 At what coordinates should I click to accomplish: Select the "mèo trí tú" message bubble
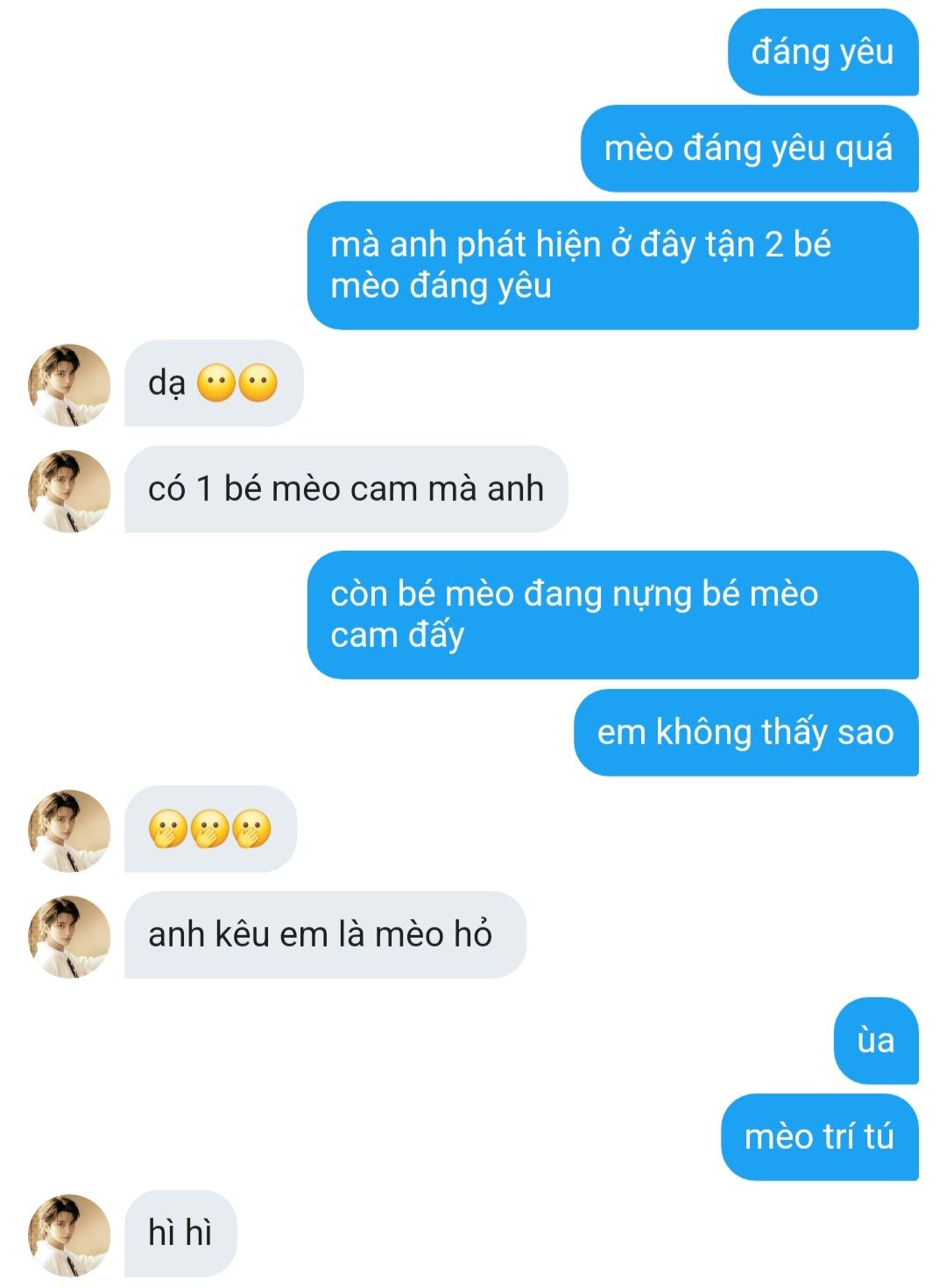[x=819, y=1137]
